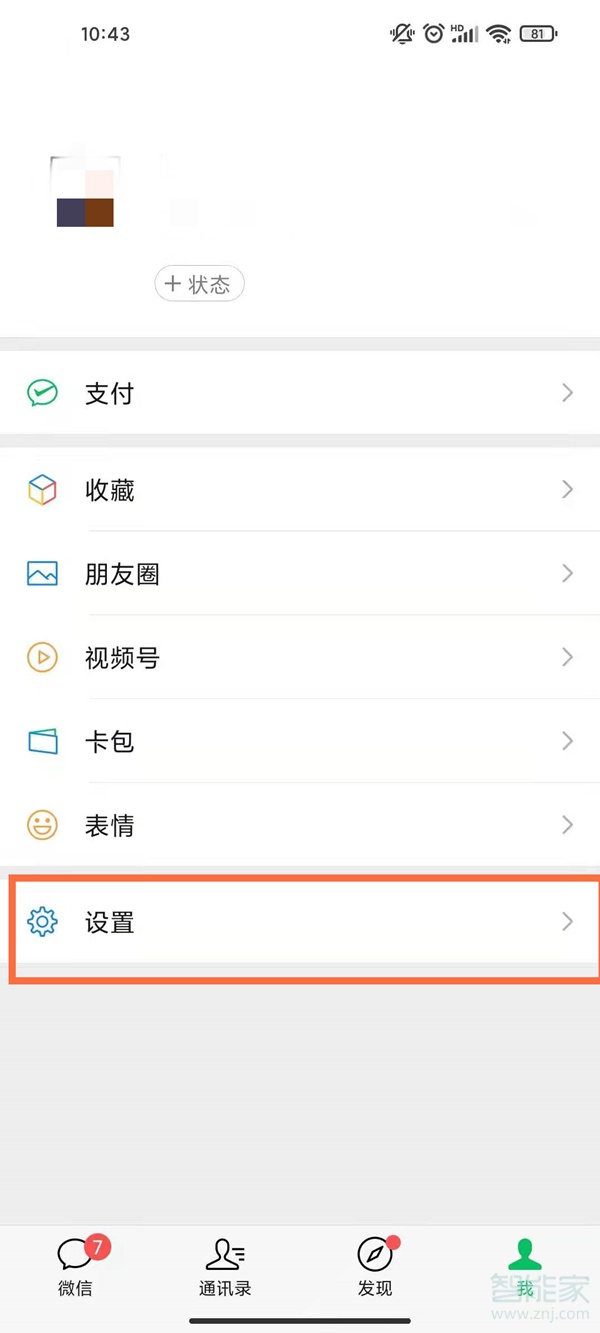
Task: Switch to the 发现 discover tab
Action: [375, 1267]
